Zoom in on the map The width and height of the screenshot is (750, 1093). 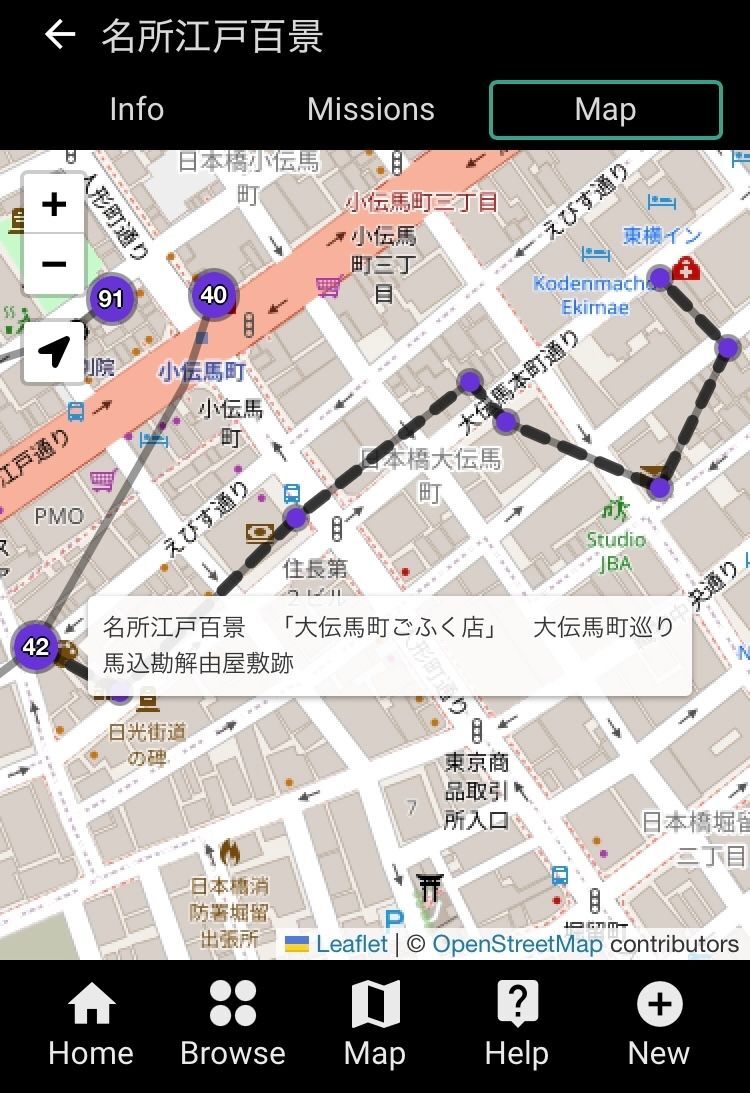(54, 204)
